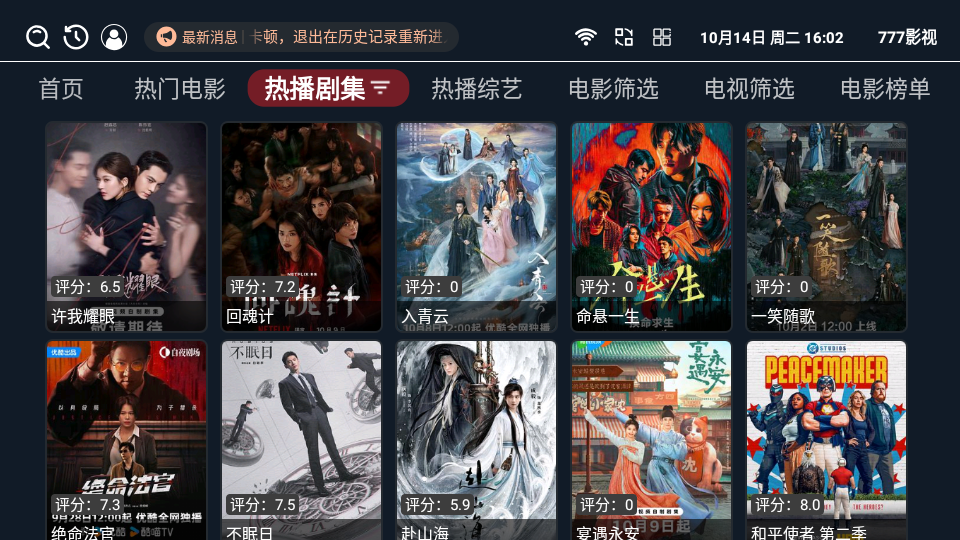Read the latest news announcement

click(301, 38)
